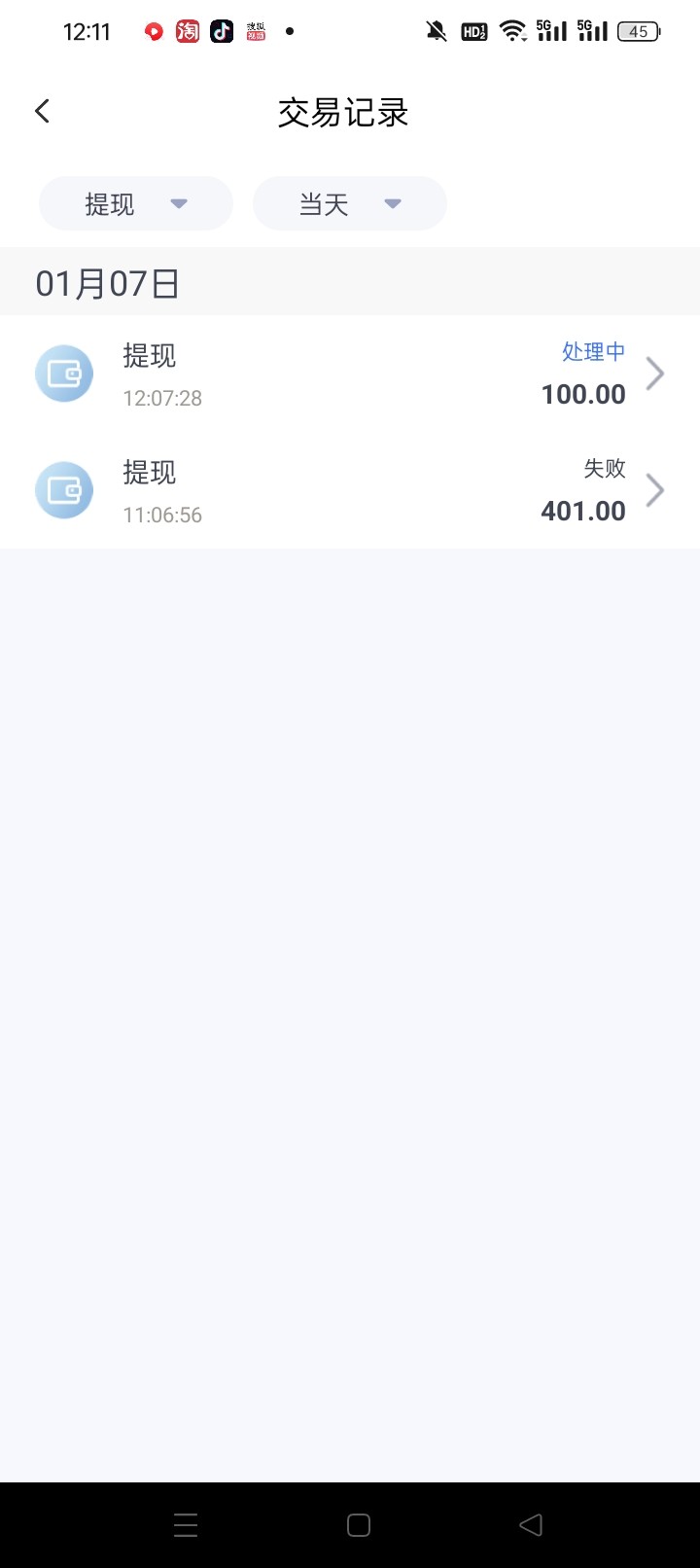The width and height of the screenshot is (700, 1568).
Task: Tap the home button in the navigation bar
Action: click(x=359, y=1524)
